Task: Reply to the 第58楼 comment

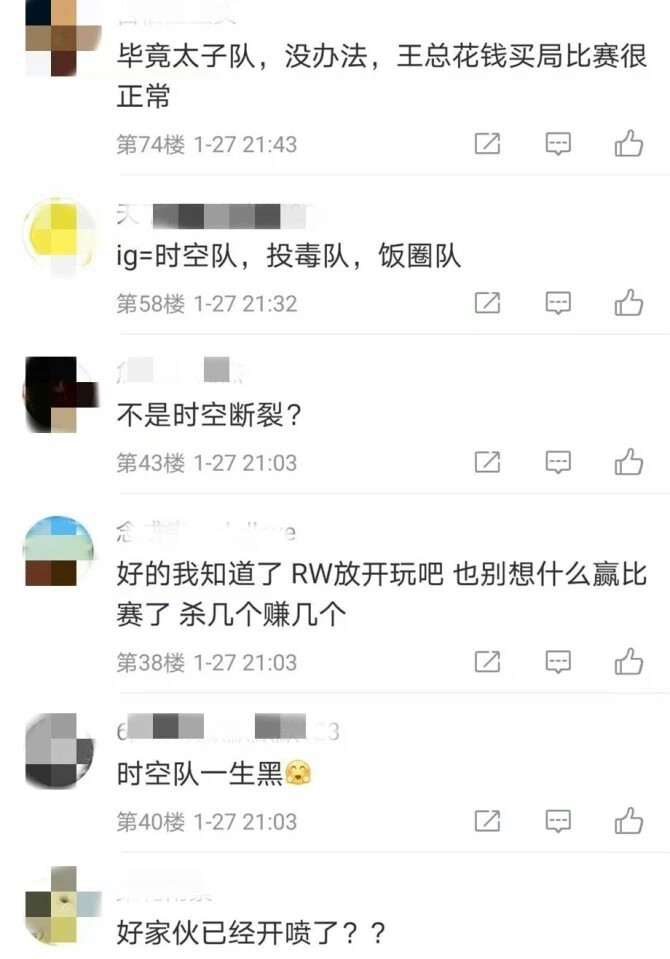Action: (x=558, y=302)
